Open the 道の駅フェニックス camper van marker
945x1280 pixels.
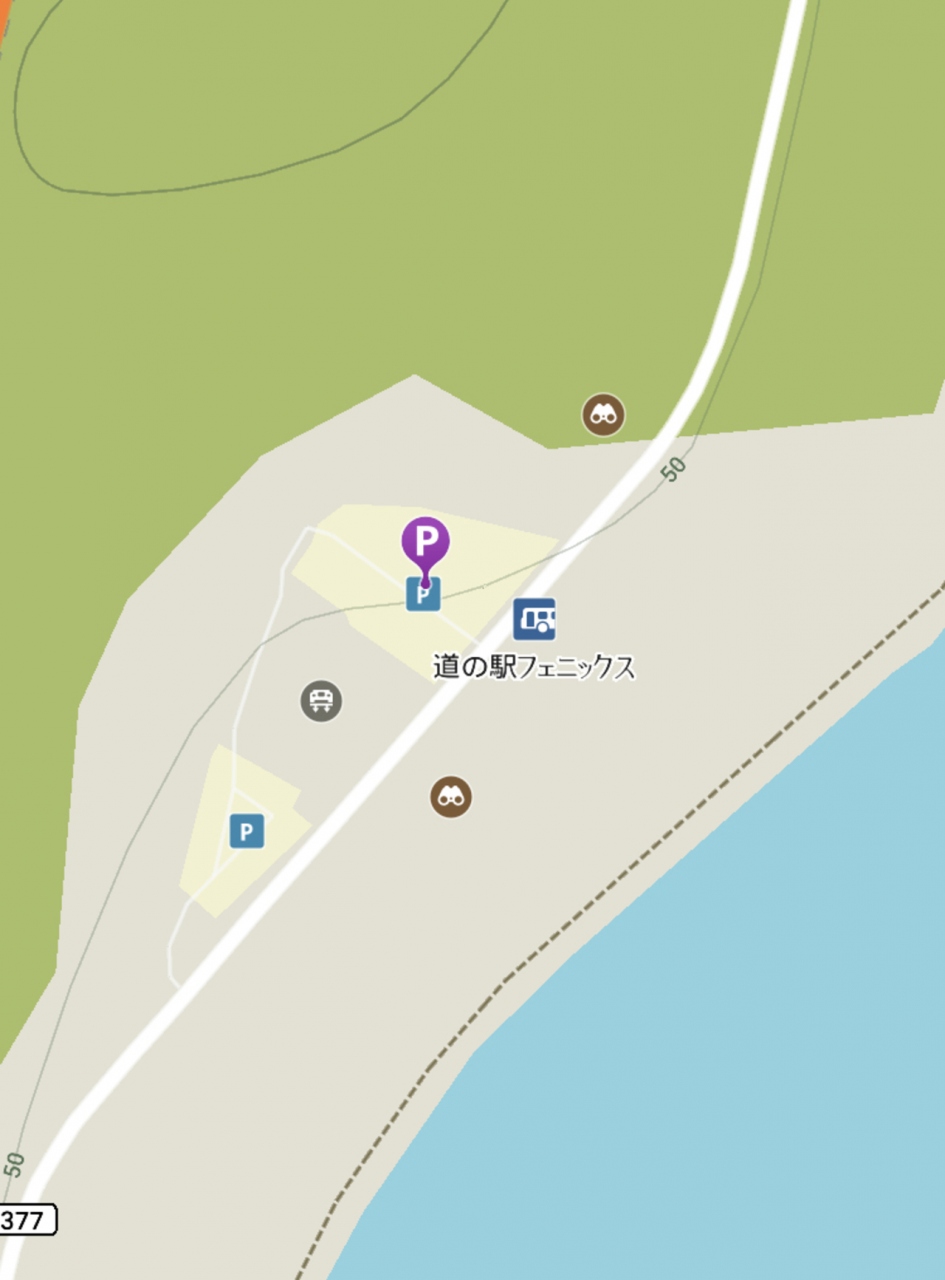tap(534, 619)
